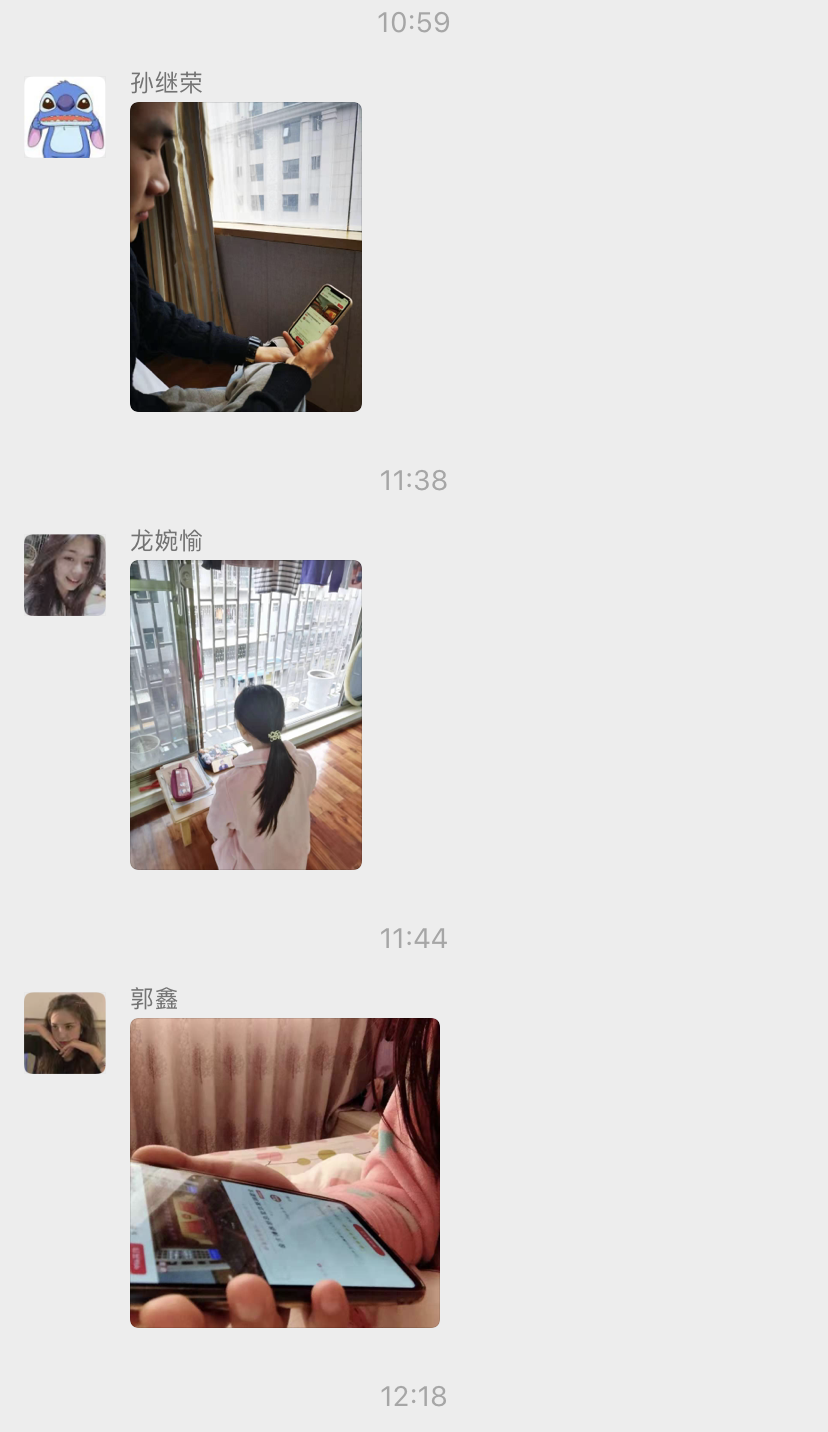Tap 孙继荣's cartoon avatar
Image resolution: width=828 pixels, height=1432 pixels.
(x=65, y=117)
